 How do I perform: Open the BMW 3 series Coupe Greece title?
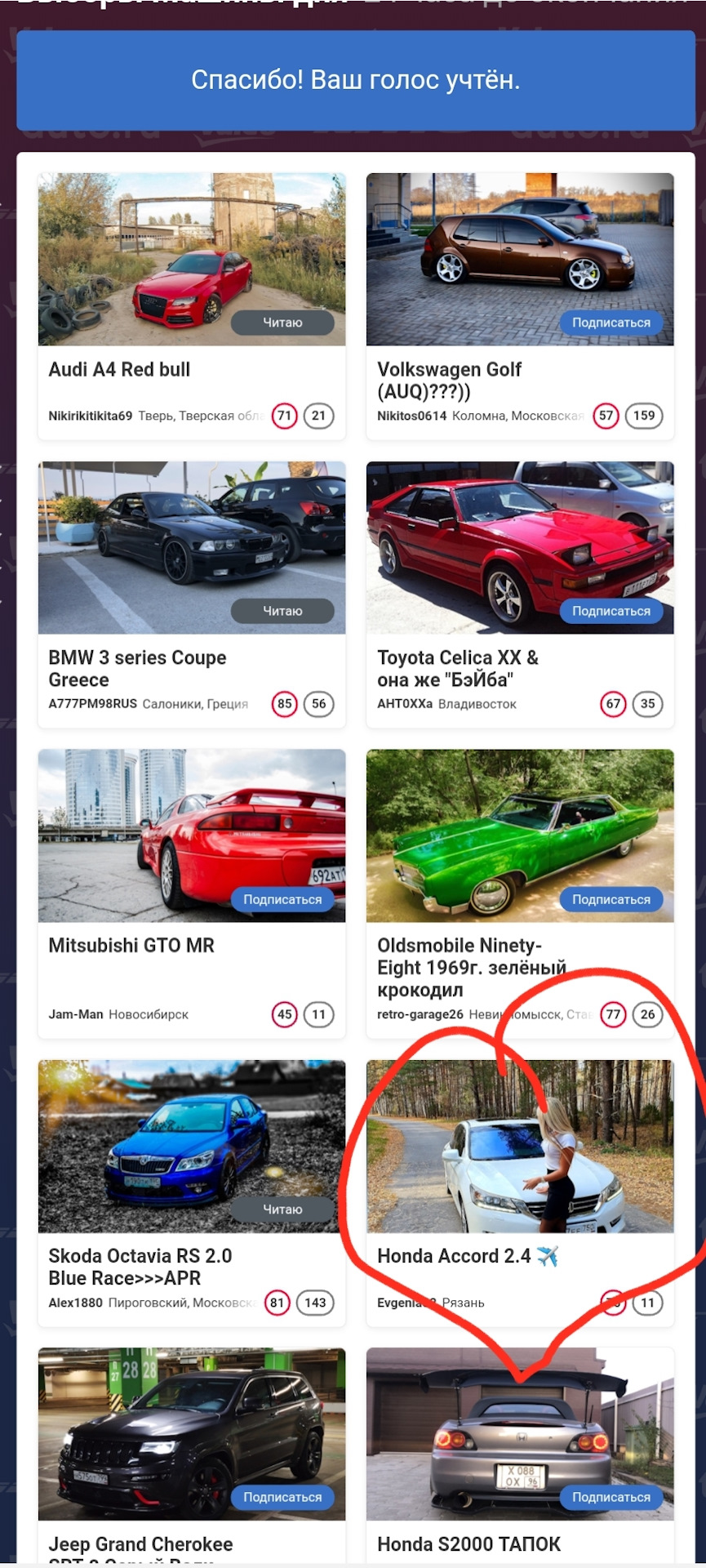[137, 669]
